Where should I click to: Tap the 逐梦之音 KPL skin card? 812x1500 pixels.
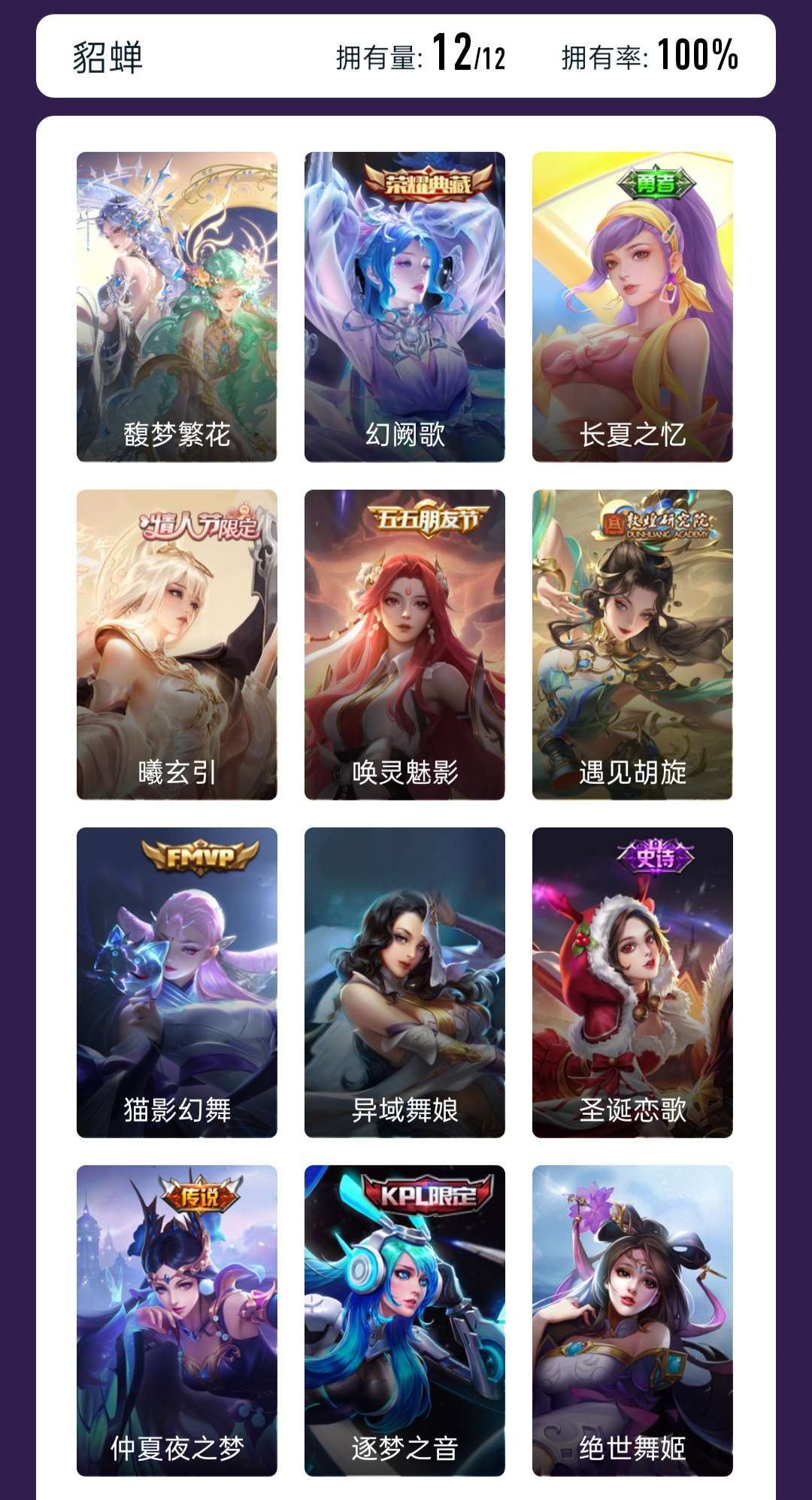click(404, 1320)
